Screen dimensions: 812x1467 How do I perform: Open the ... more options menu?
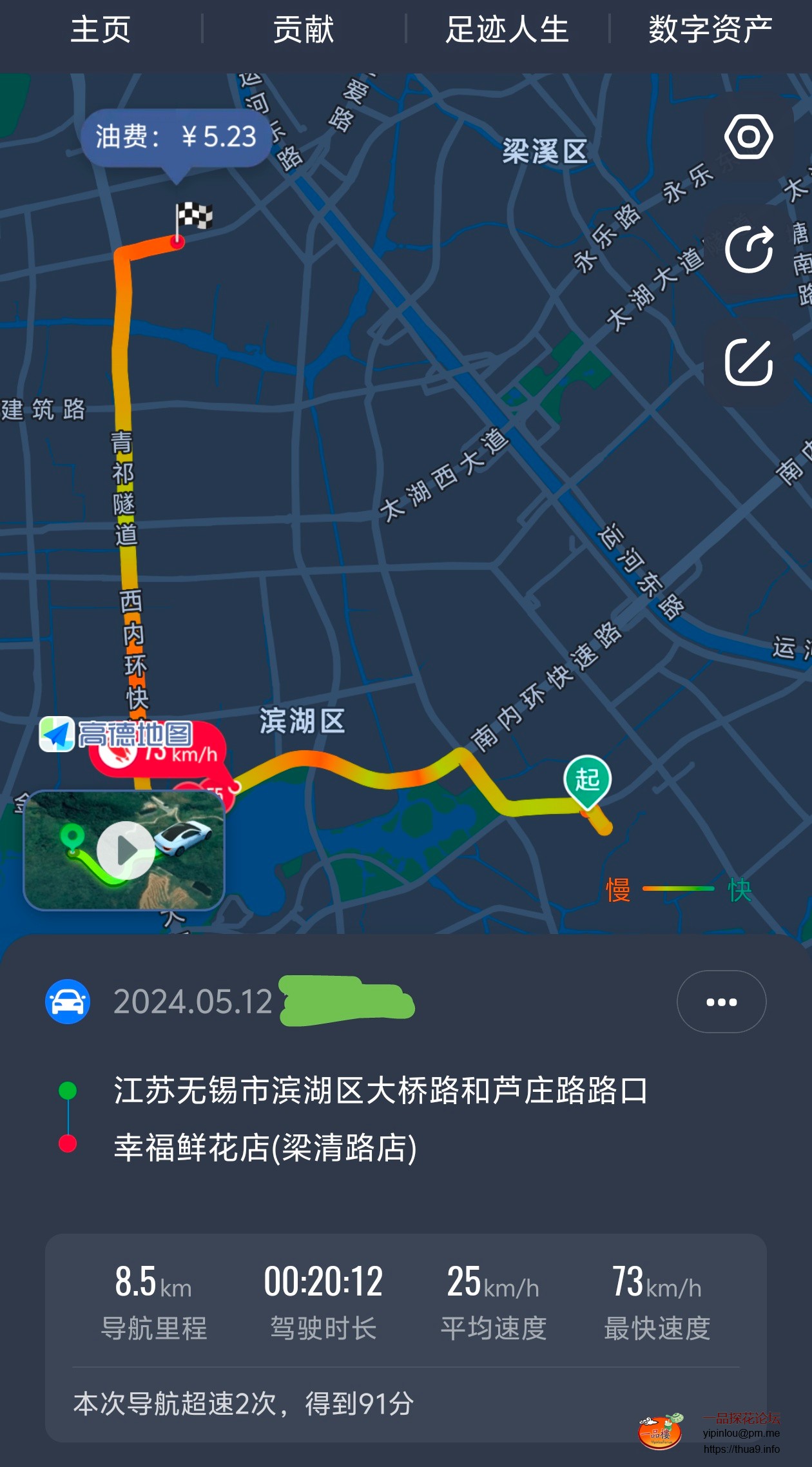pyautogui.click(x=721, y=1002)
